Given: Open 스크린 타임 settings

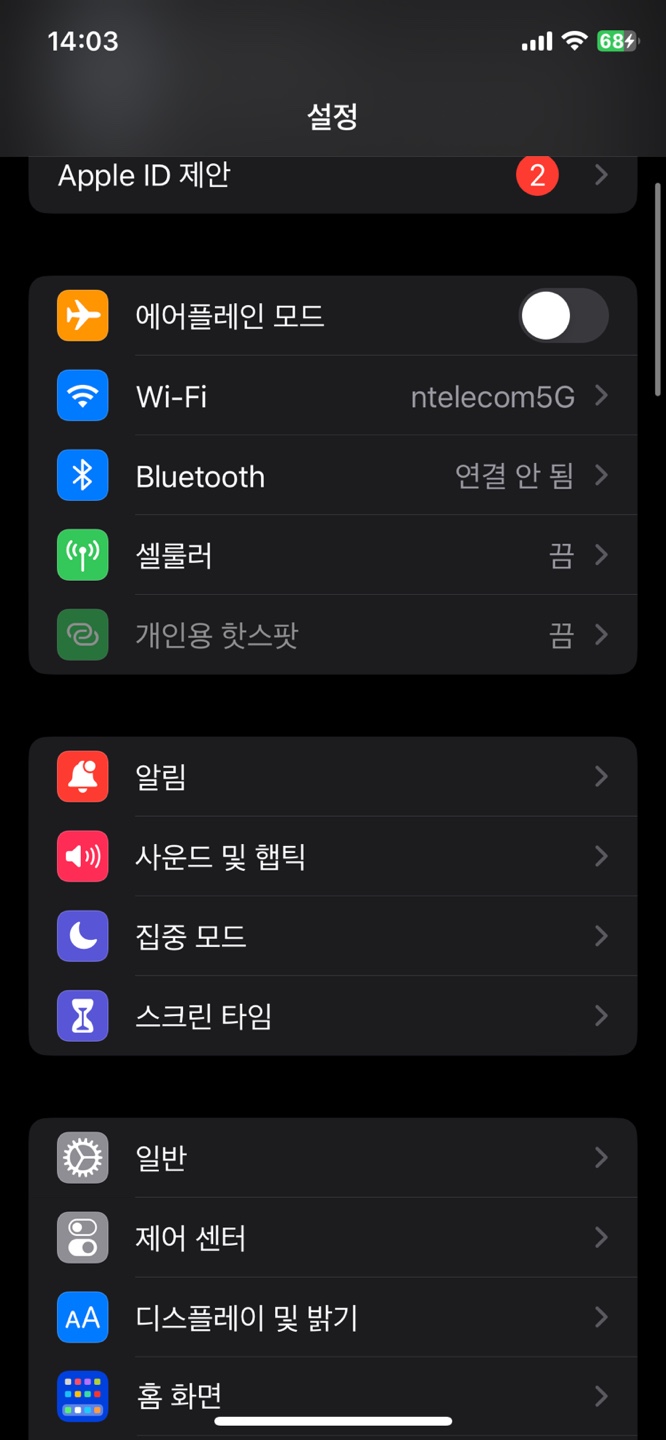Looking at the screenshot, I should coord(333,1017).
